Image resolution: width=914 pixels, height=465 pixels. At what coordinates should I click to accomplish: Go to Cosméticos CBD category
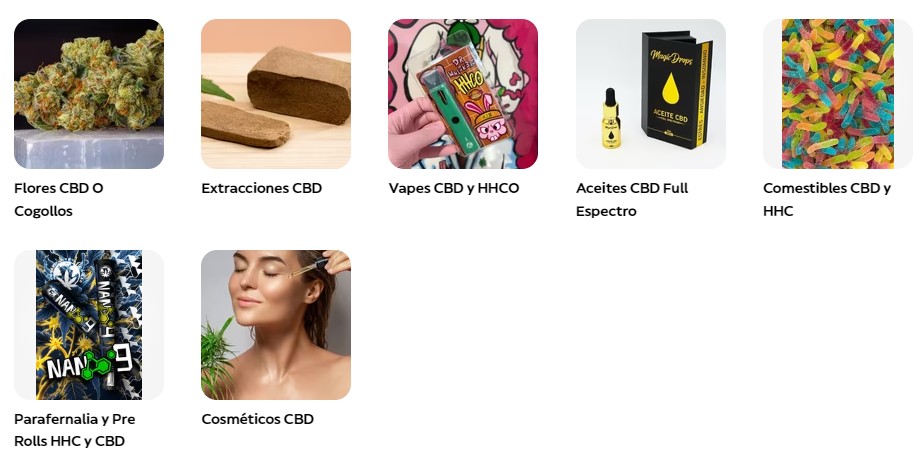click(x=276, y=325)
